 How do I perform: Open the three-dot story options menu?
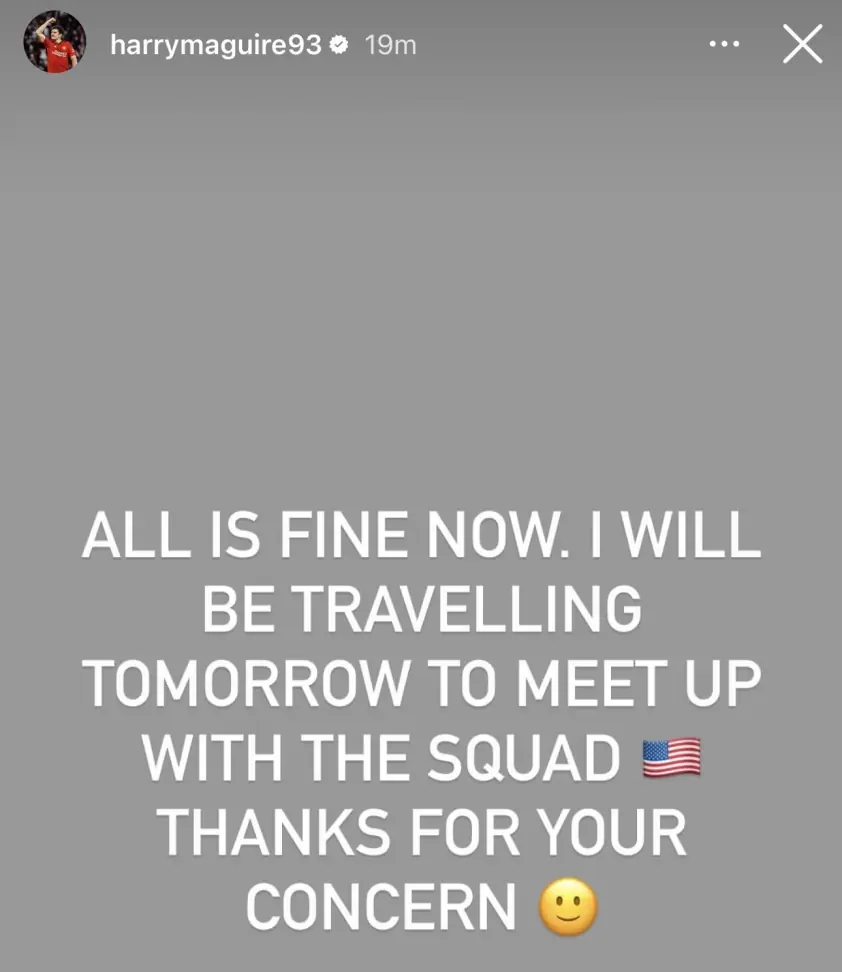(723, 44)
